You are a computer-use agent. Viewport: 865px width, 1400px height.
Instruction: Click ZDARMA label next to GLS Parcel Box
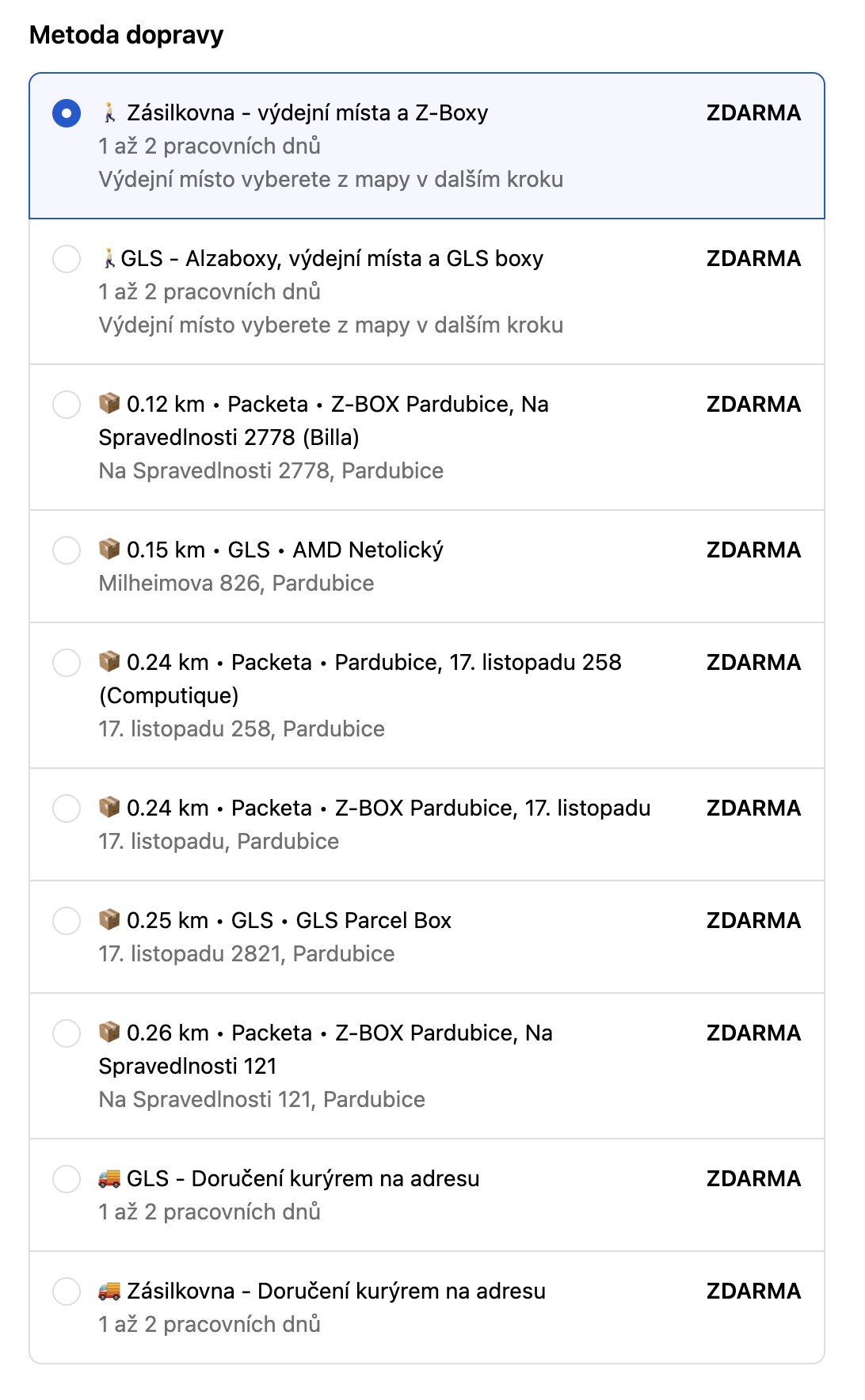(x=753, y=919)
